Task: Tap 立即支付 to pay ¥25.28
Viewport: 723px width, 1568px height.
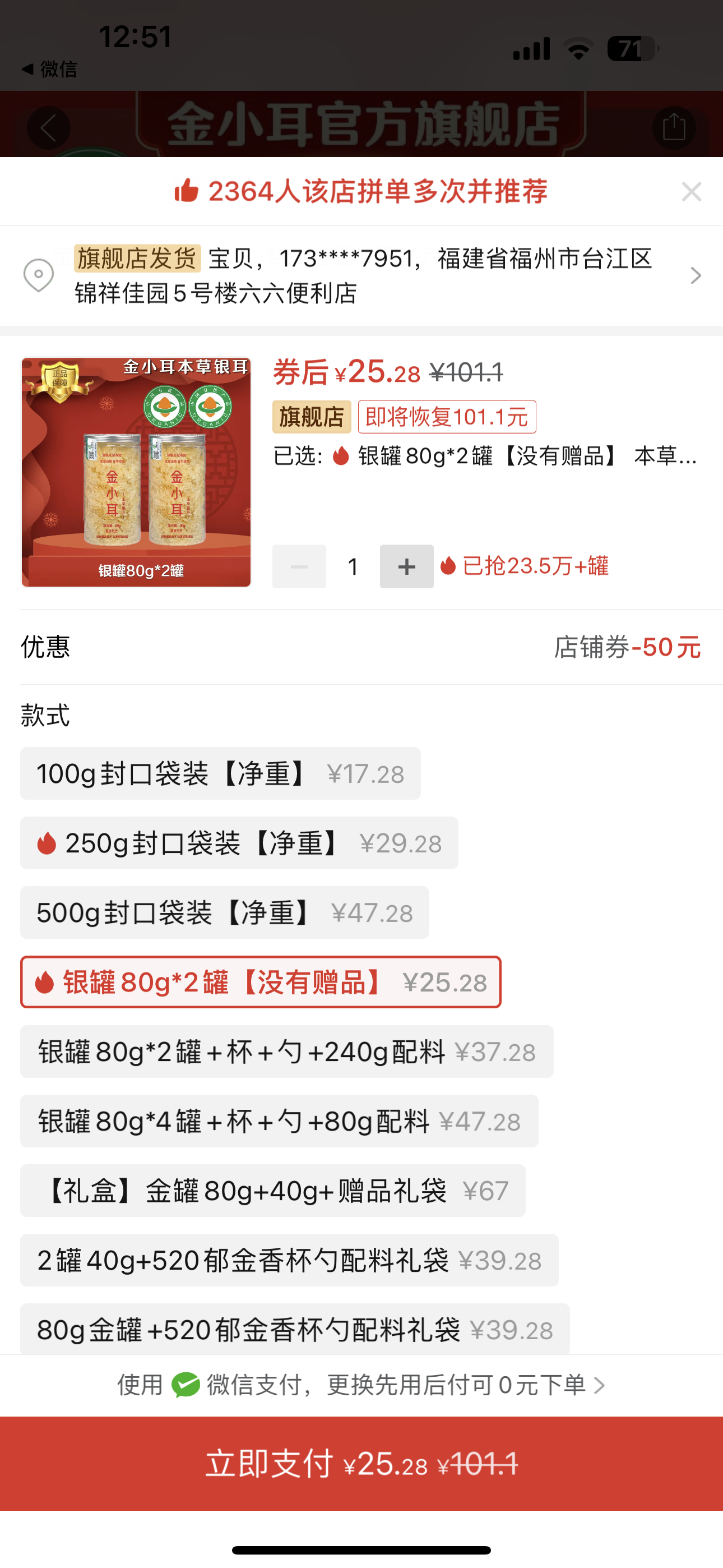Action: 361,1463
